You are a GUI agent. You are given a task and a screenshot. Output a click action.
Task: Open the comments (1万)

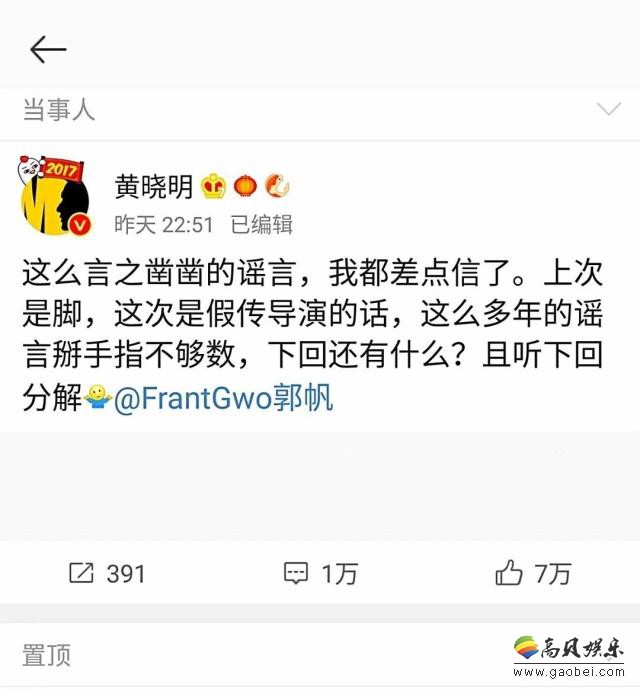click(320, 573)
